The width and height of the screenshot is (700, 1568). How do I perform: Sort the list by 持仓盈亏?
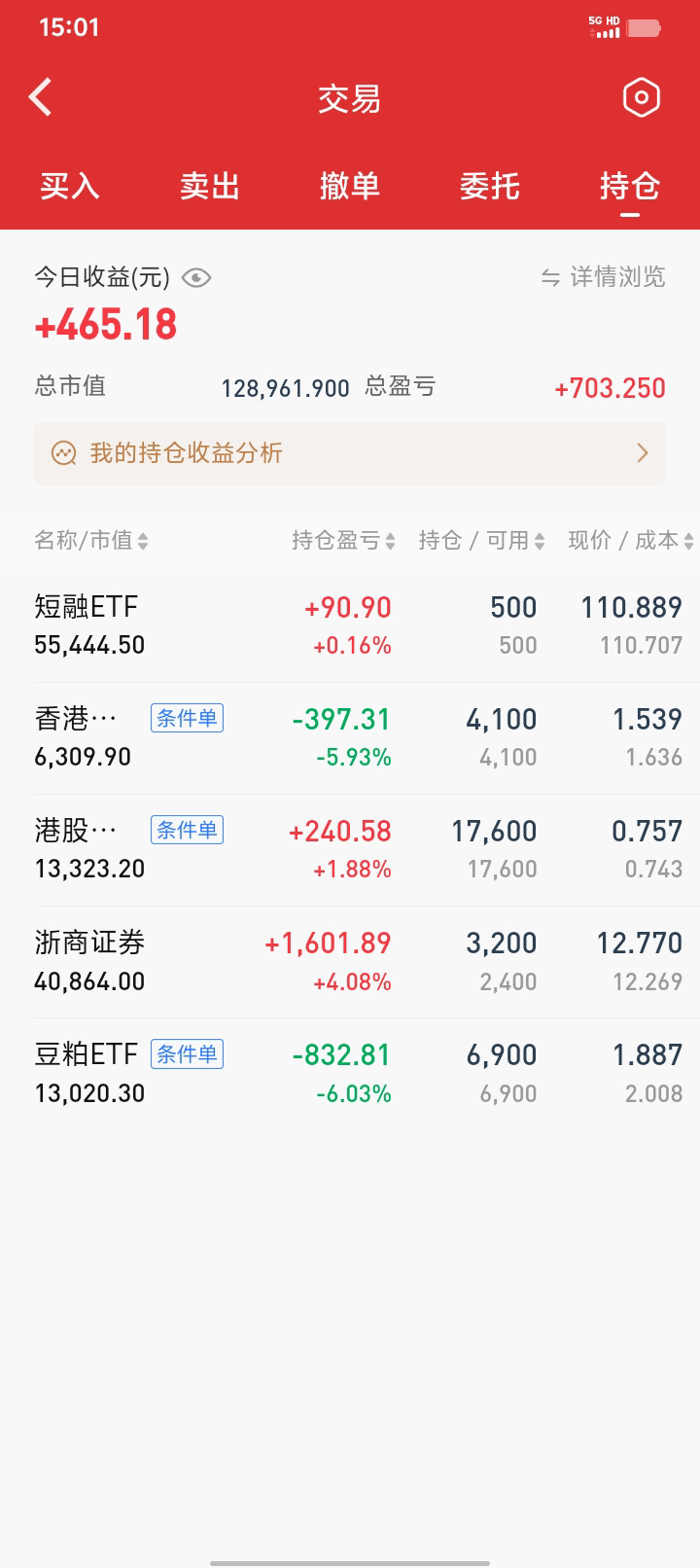coord(343,541)
